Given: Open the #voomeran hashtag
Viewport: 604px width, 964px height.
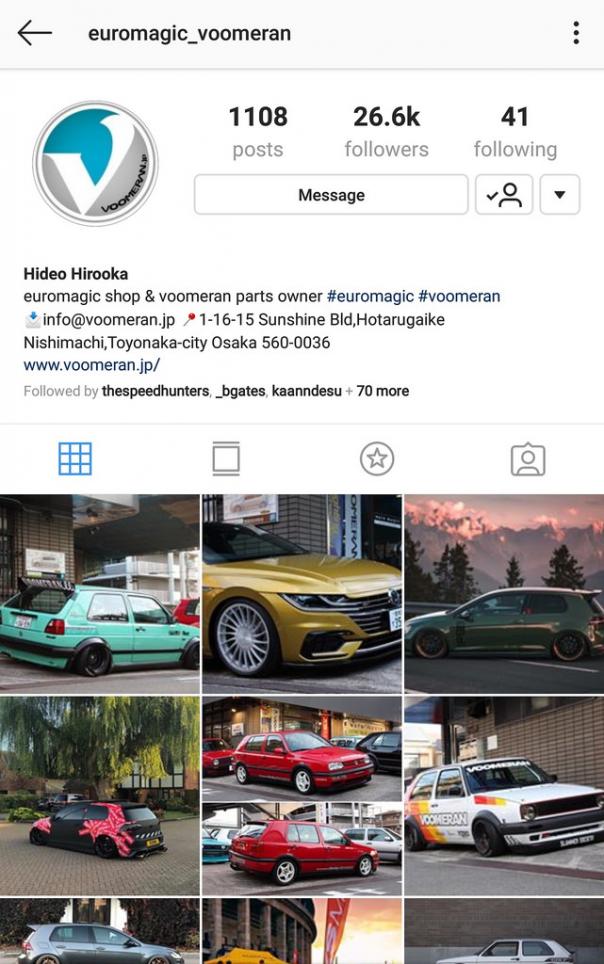Looking at the screenshot, I should click(x=459, y=297).
